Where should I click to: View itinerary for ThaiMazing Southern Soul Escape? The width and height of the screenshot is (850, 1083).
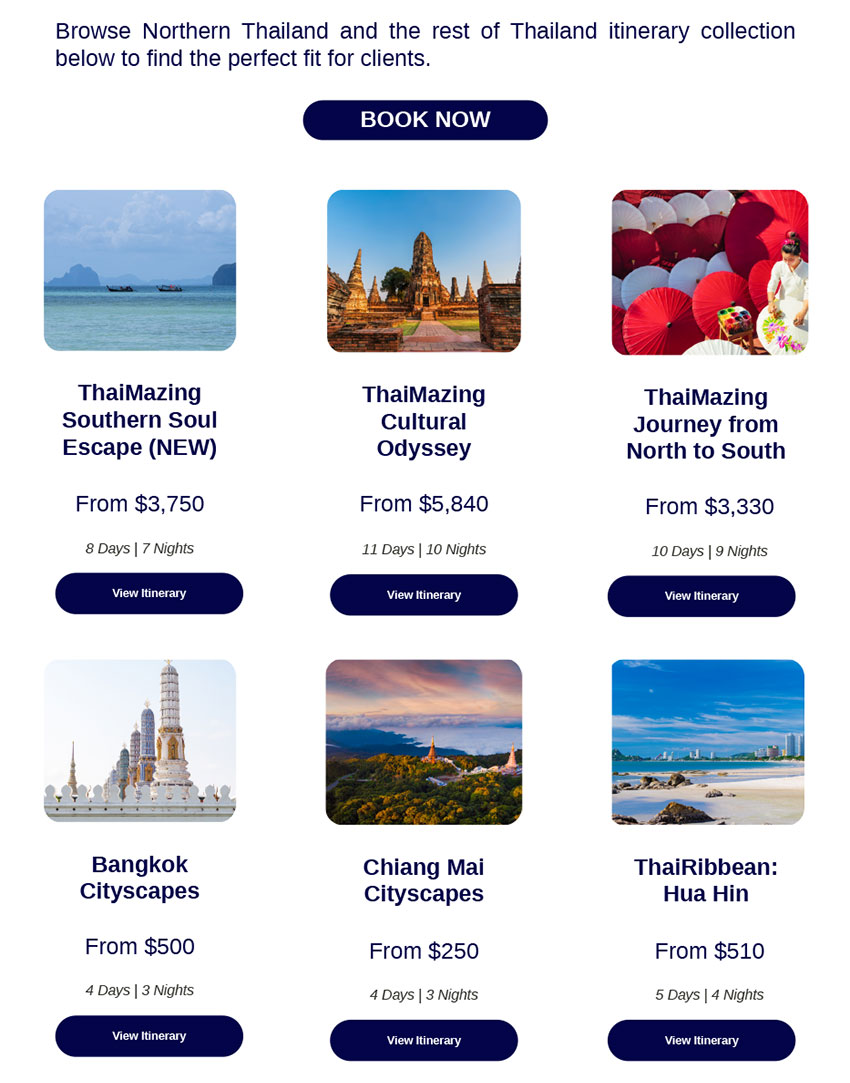click(x=149, y=593)
